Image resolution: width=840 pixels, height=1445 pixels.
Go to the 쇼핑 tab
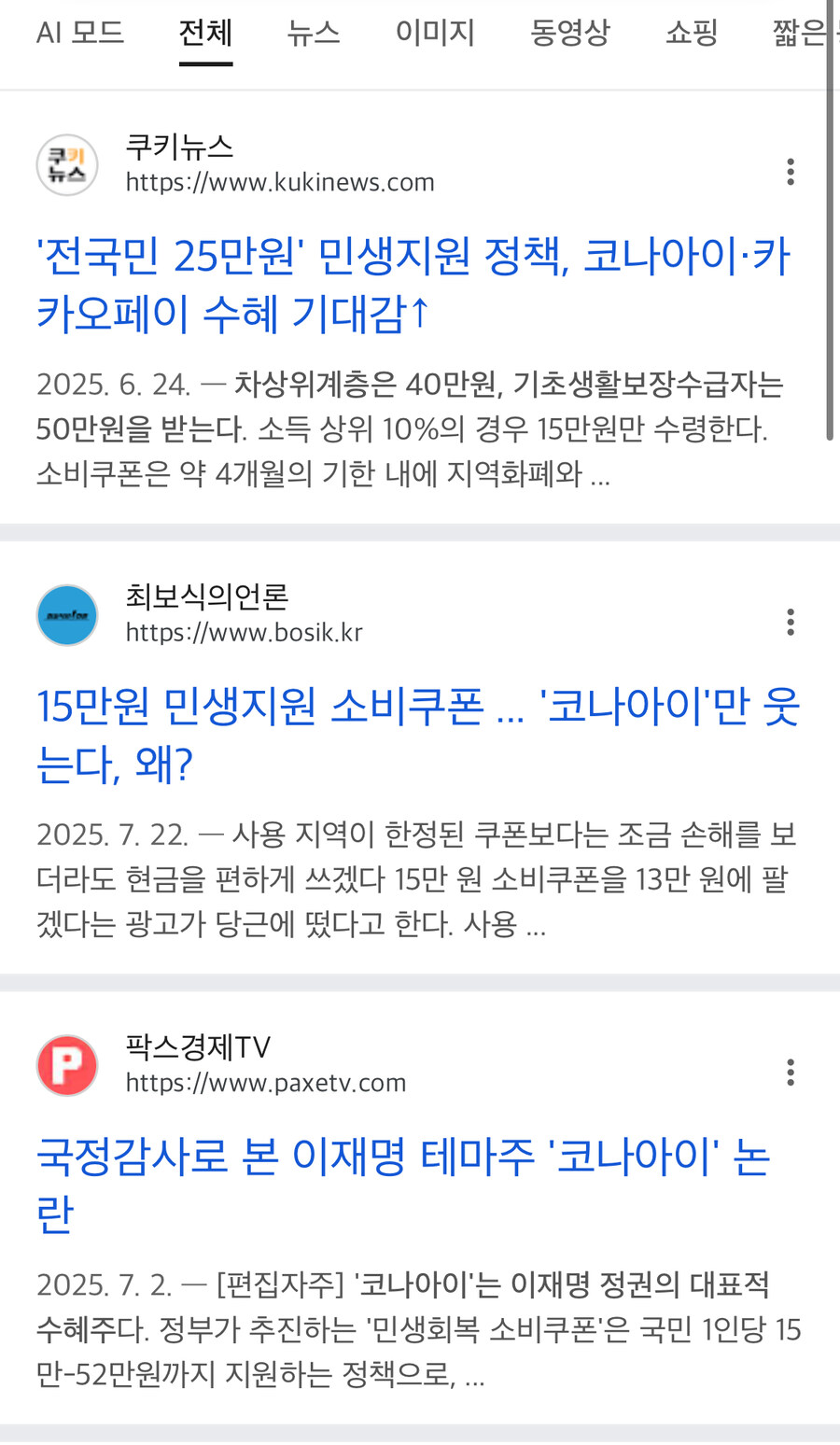tap(692, 34)
